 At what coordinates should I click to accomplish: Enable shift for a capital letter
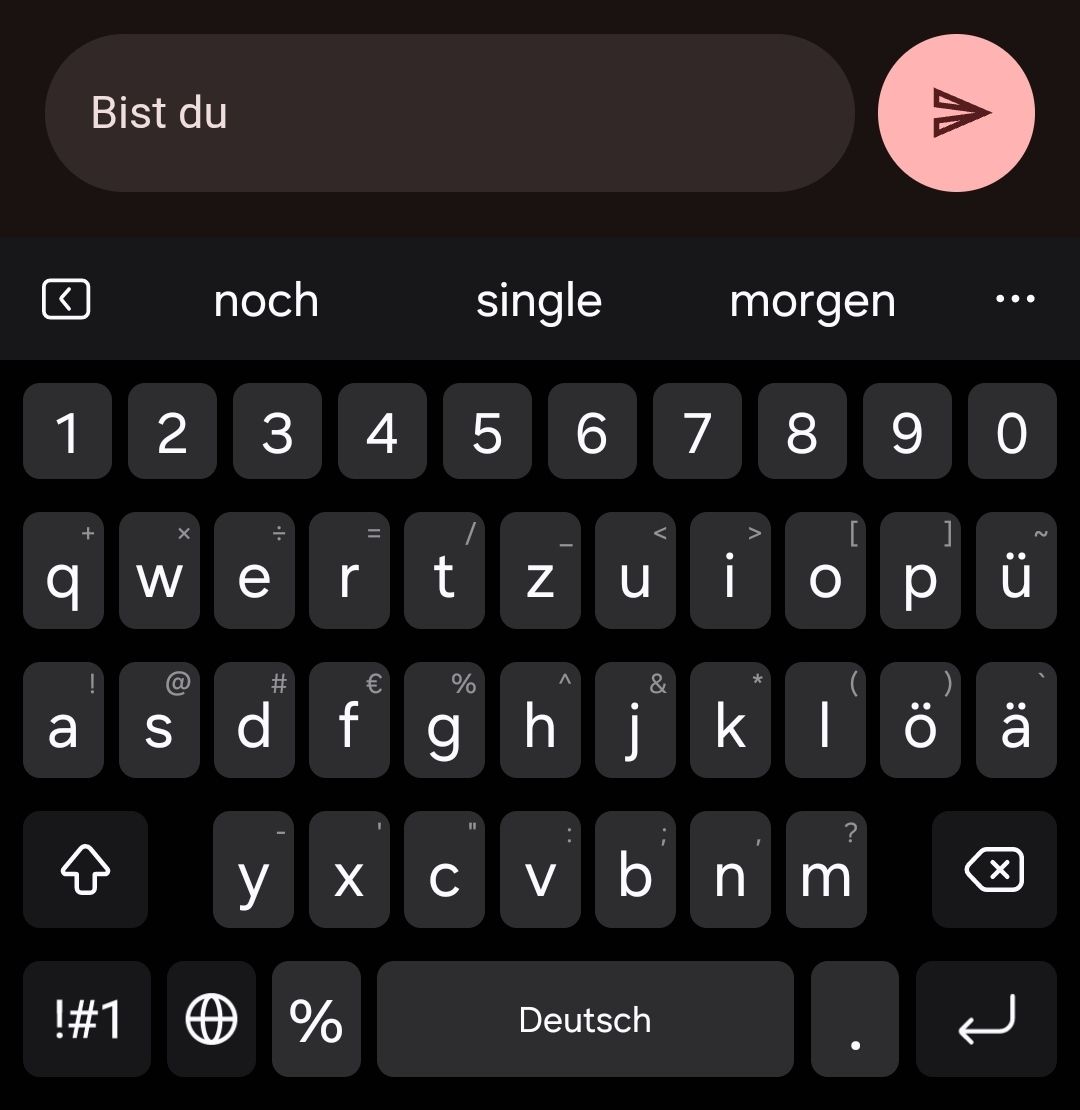(x=85, y=870)
